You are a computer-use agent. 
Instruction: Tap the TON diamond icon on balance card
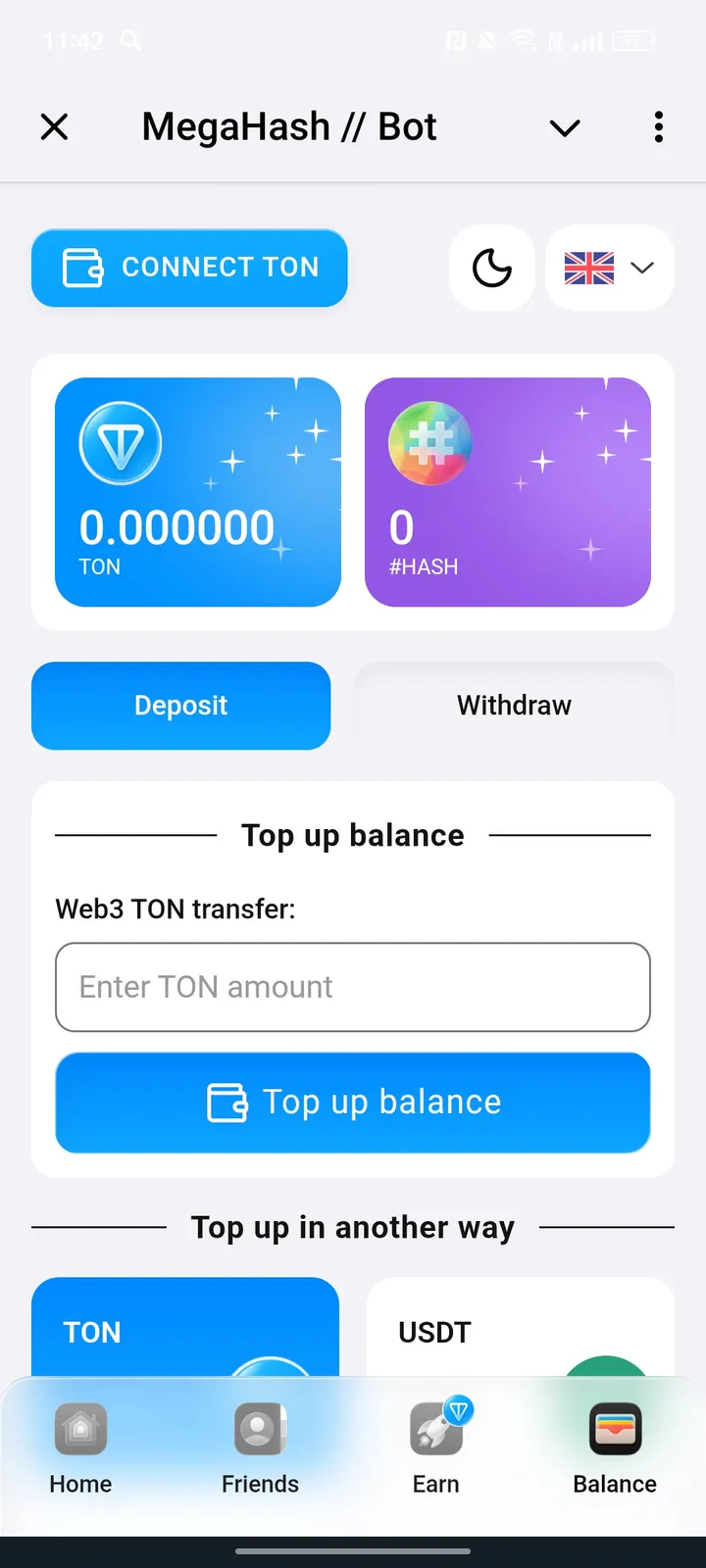tap(120, 442)
